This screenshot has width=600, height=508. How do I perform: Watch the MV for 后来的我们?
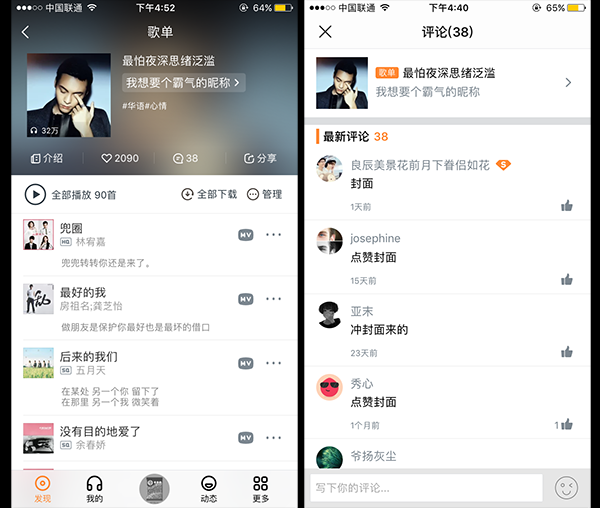(x=246, y=363)
